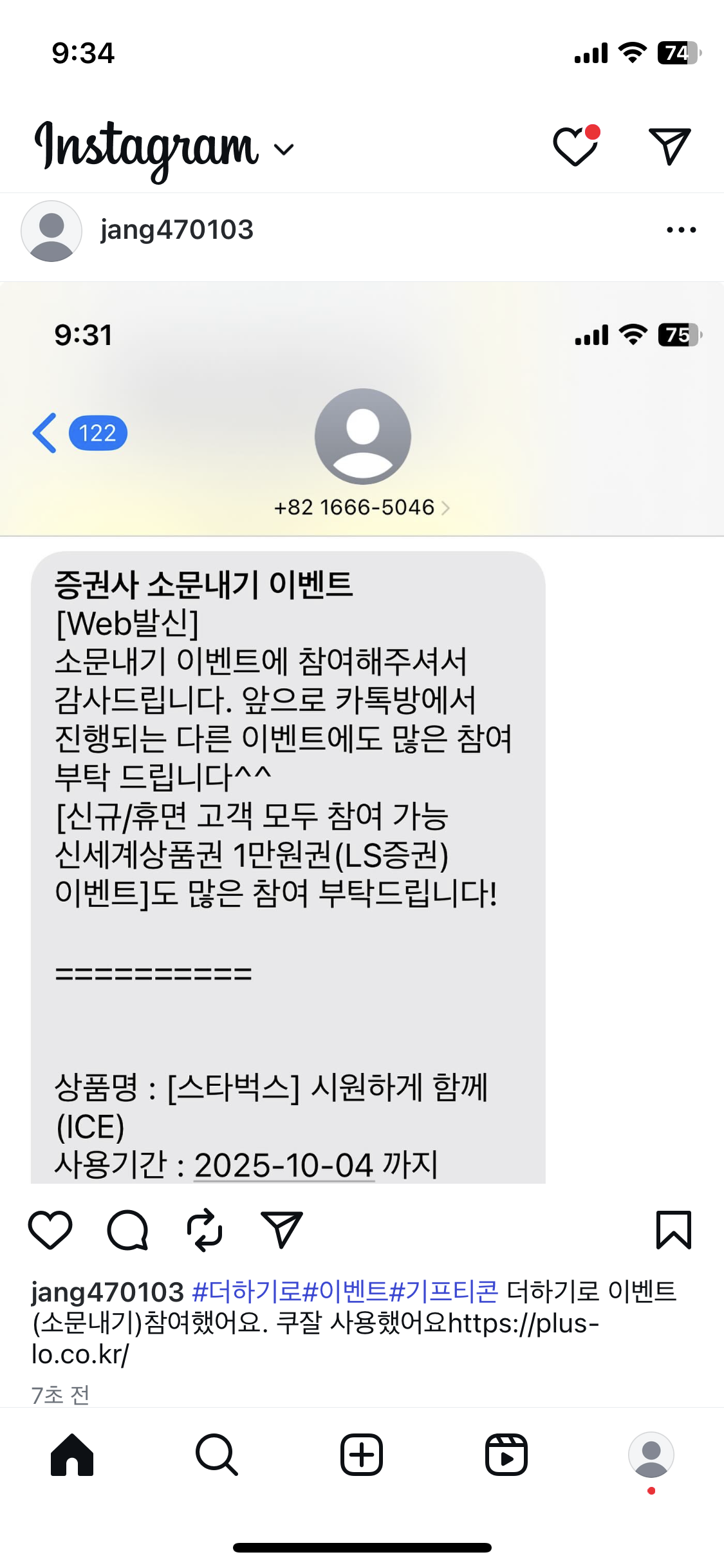Switch to the Reels tab
724x1568 pixels.
pyautogui.click(x=506, y=1455)
